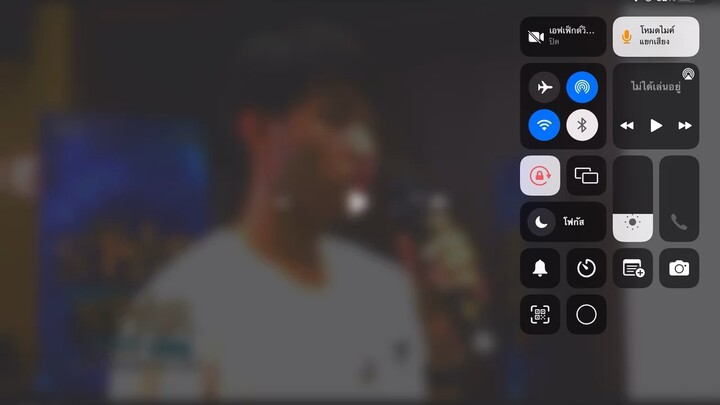Tap the brightness slider
The width and height of the screenshot is (720, 405).
633,199
